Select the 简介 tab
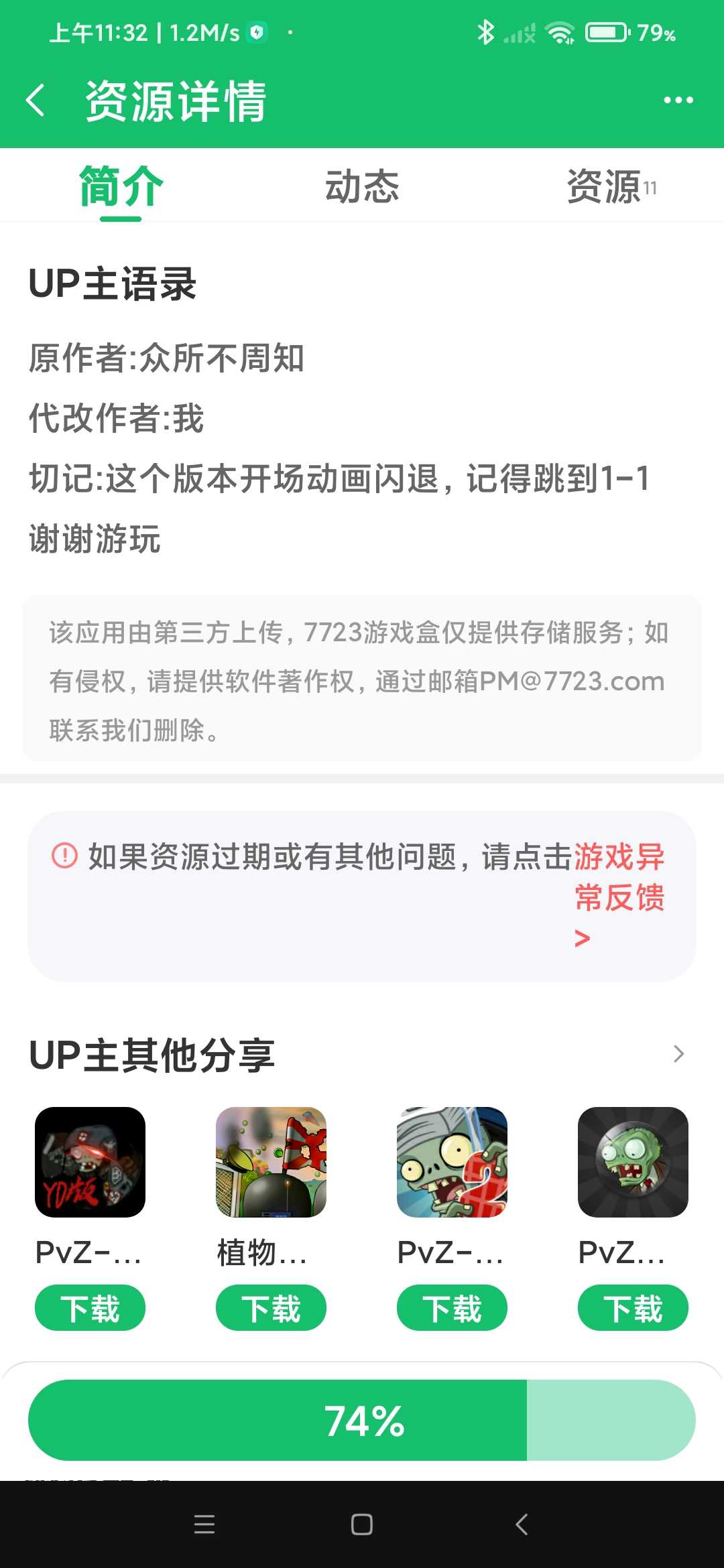Screen dimensions: 724x1568 [x=121, y=186]
